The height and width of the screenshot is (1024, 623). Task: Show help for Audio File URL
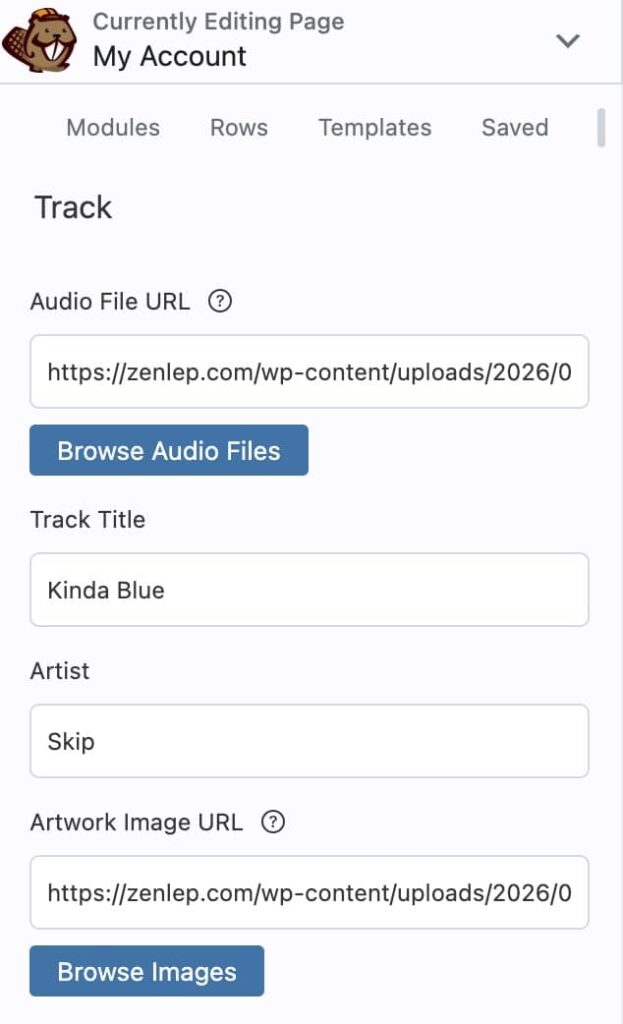click(220, 301)
